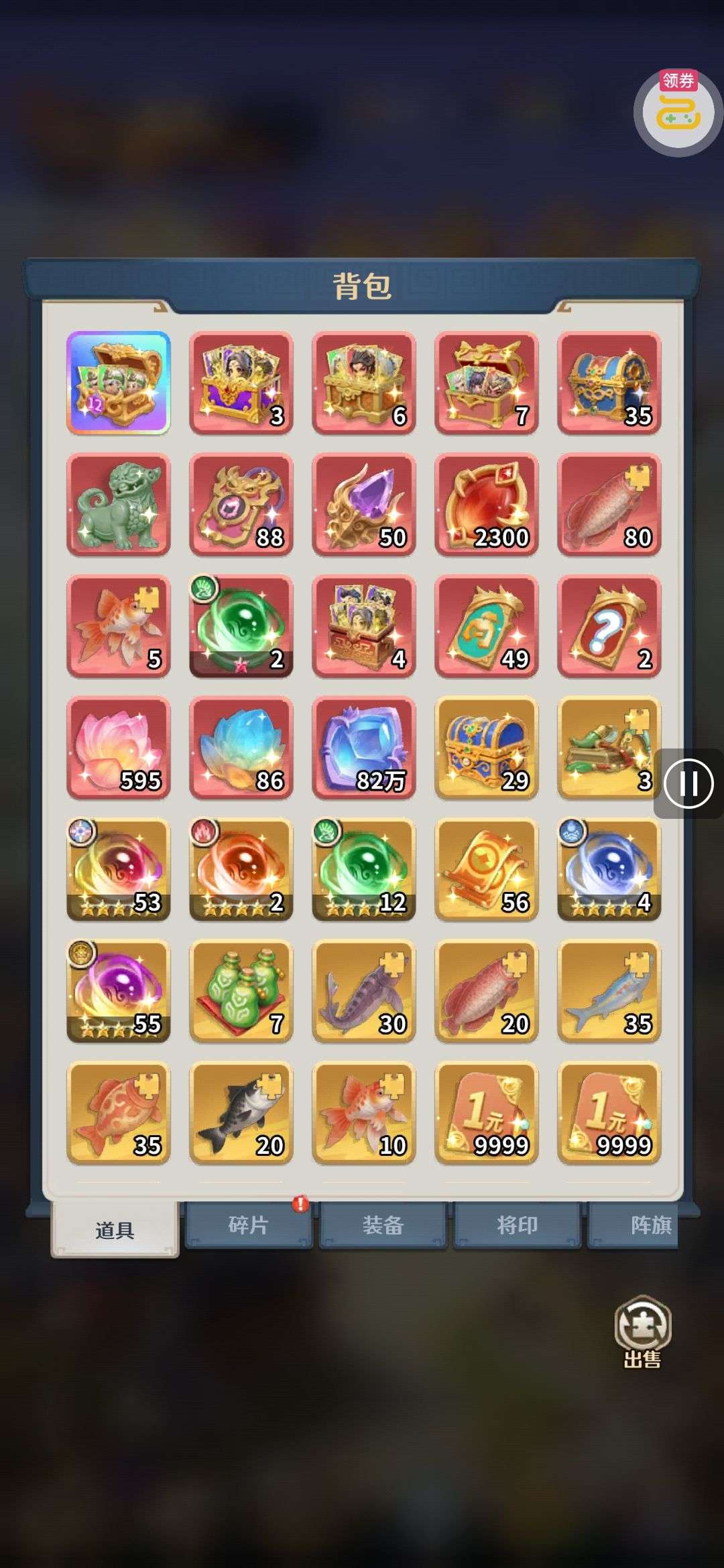Select the jade lion statue item

pyautogui.click(x=119, y=504)
